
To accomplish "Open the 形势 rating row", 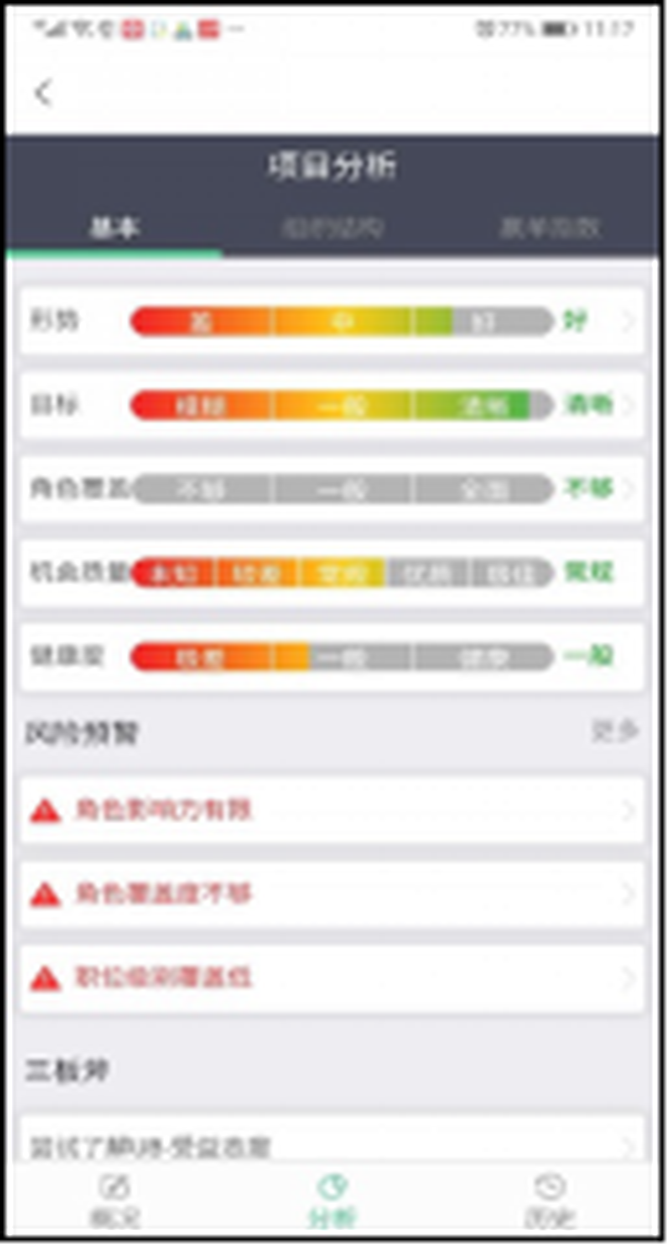I will (332, 321).
